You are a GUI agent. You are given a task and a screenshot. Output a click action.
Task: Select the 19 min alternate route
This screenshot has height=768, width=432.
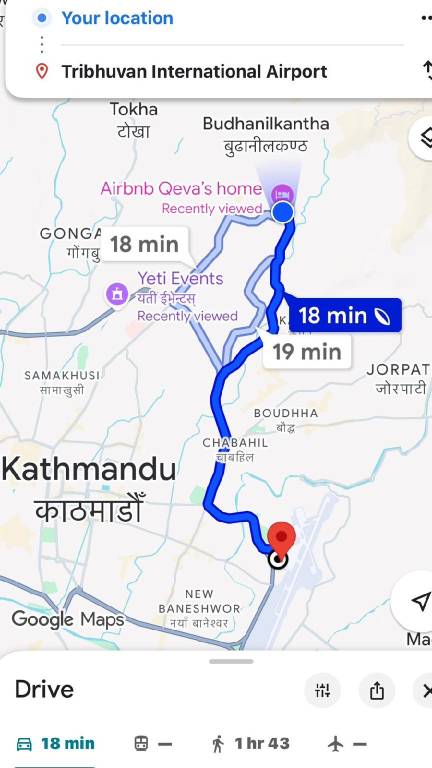307,352
